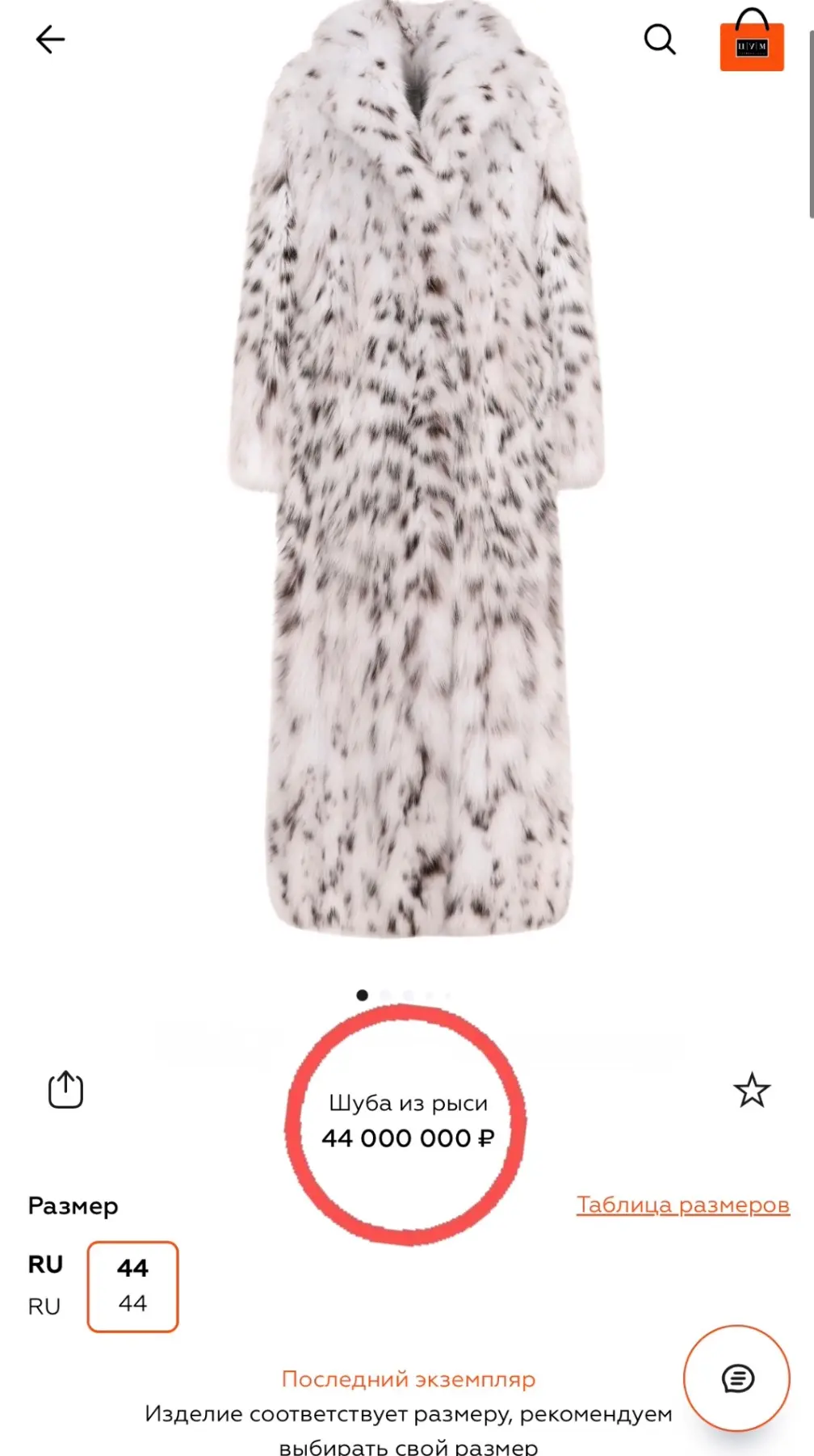This screenshot has width=814, height=1456.
Task: Open the Таблица размеров link
Action: [x=683, y=1204]
